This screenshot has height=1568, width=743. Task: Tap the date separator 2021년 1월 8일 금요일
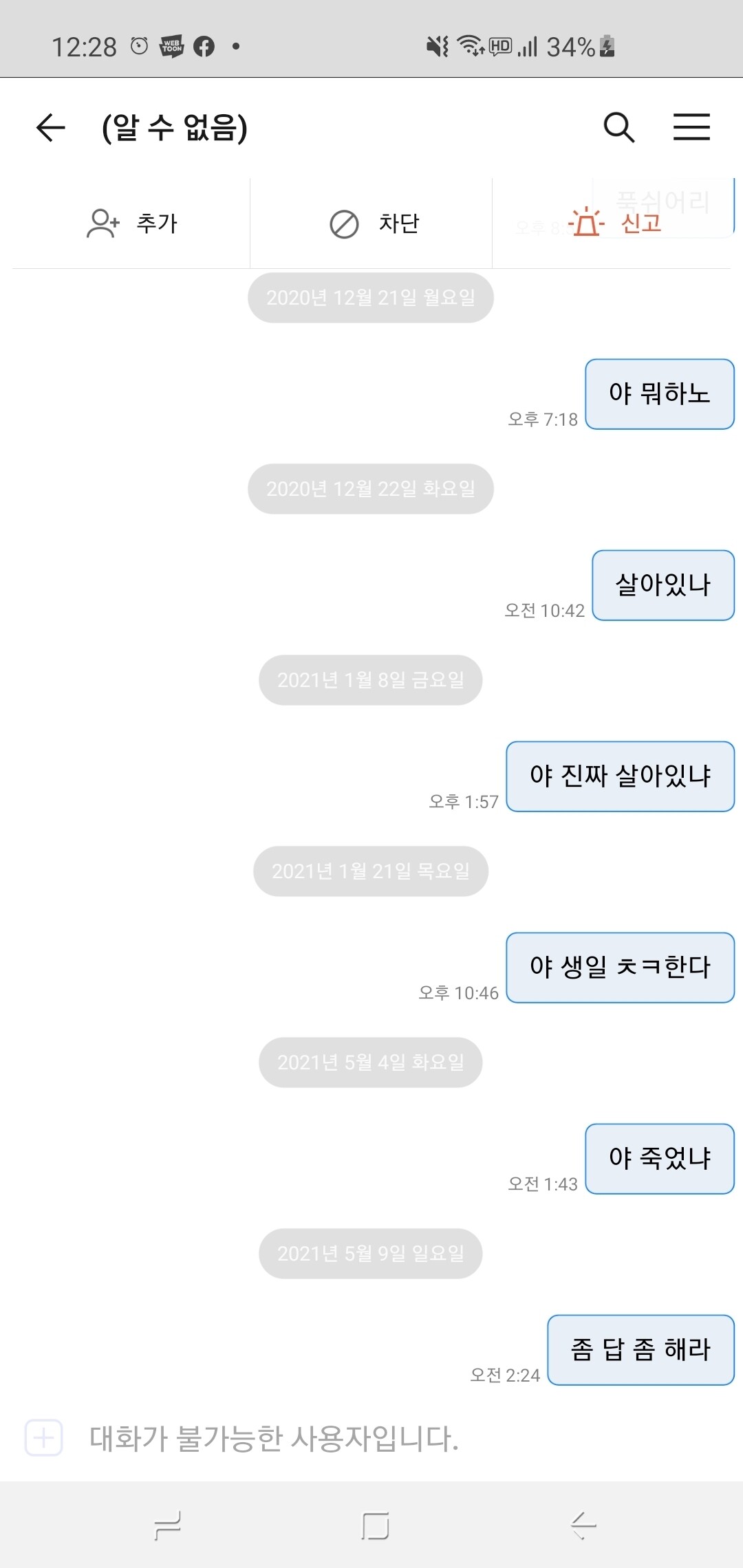pyautogui.click(x=370, y=679)
